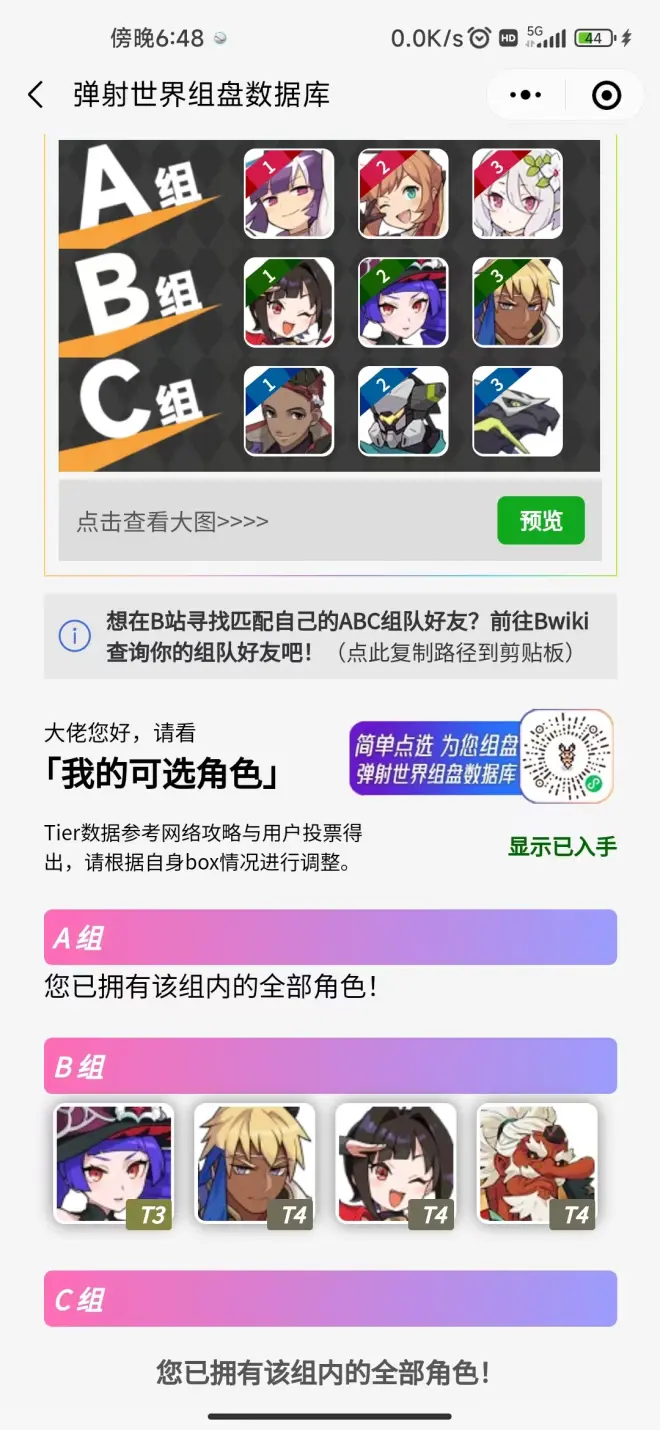Pick the red oni T4 character
The image size is (660, 1430).
[x=537, y=1164]
